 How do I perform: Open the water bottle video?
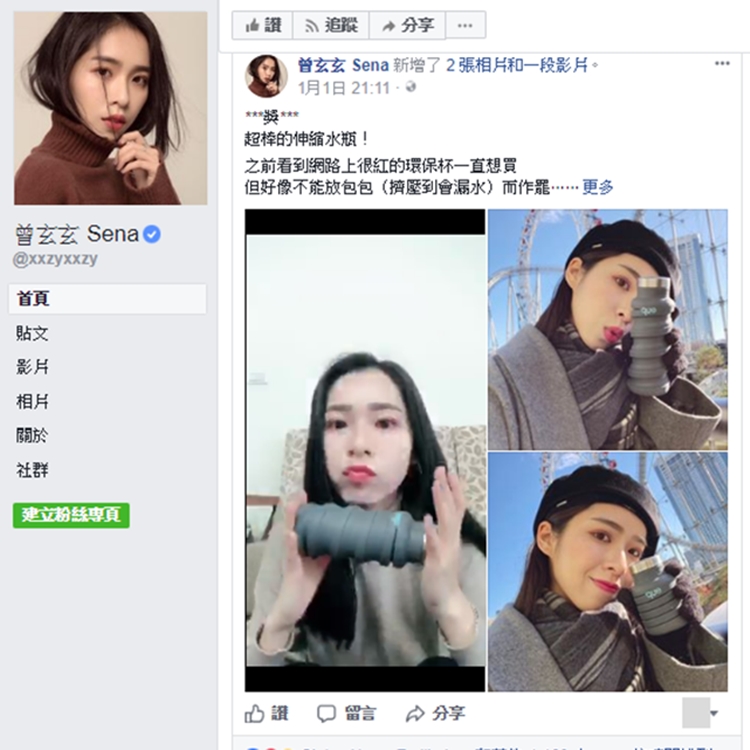tap(365, 450)
